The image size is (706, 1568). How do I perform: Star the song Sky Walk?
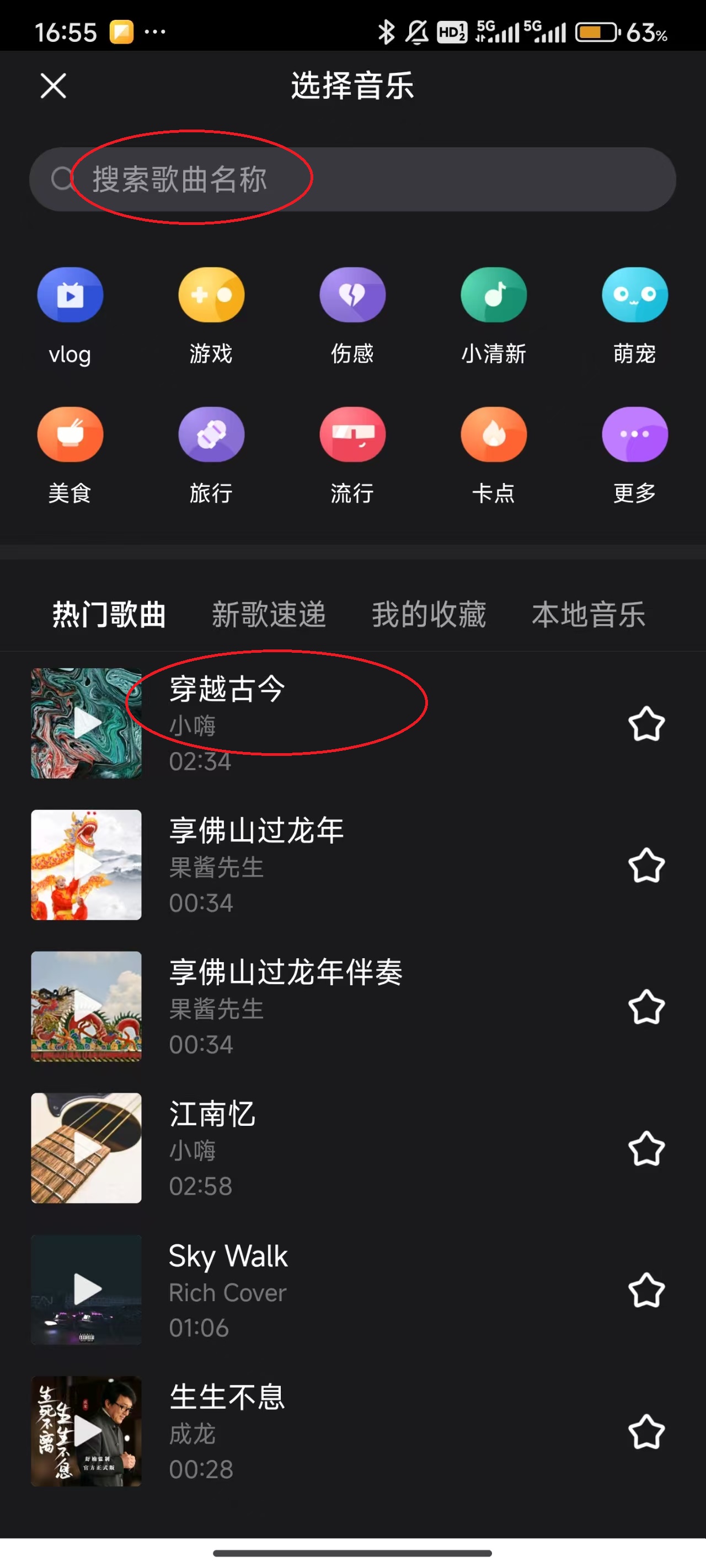[x=646, y=1291]
